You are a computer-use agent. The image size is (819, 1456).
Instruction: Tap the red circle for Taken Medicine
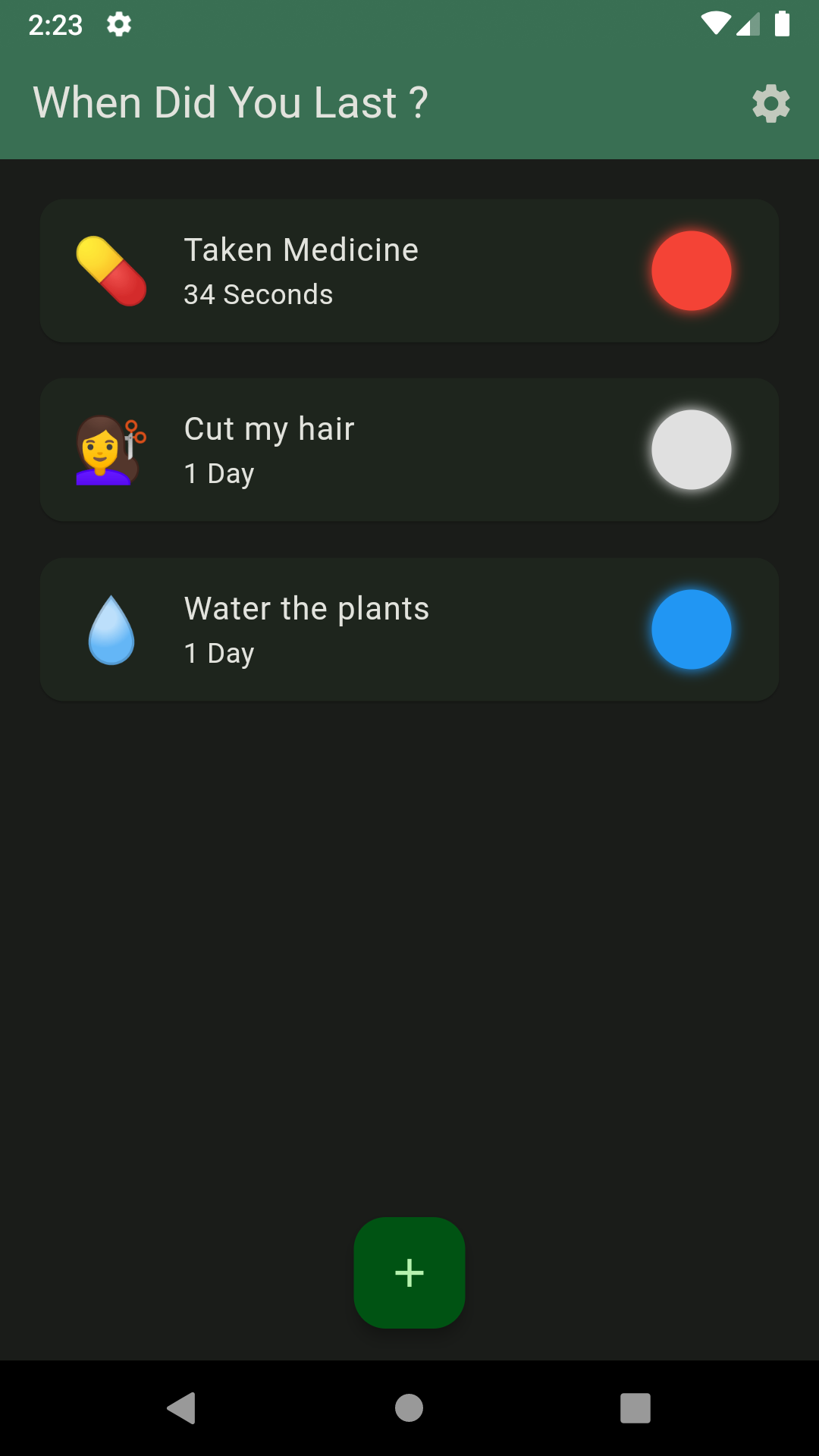692,271
